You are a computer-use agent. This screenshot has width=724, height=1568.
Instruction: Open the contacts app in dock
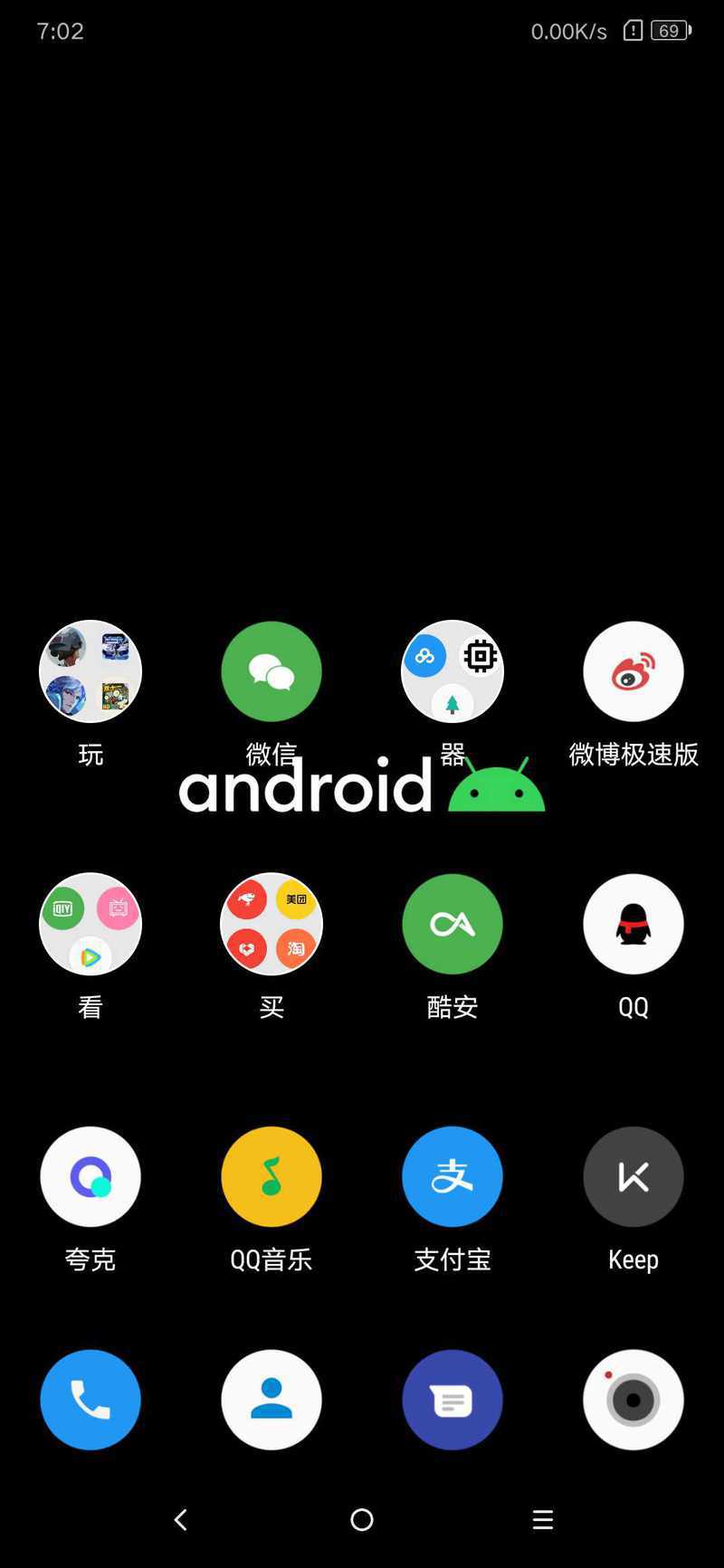coord(271,1400)
